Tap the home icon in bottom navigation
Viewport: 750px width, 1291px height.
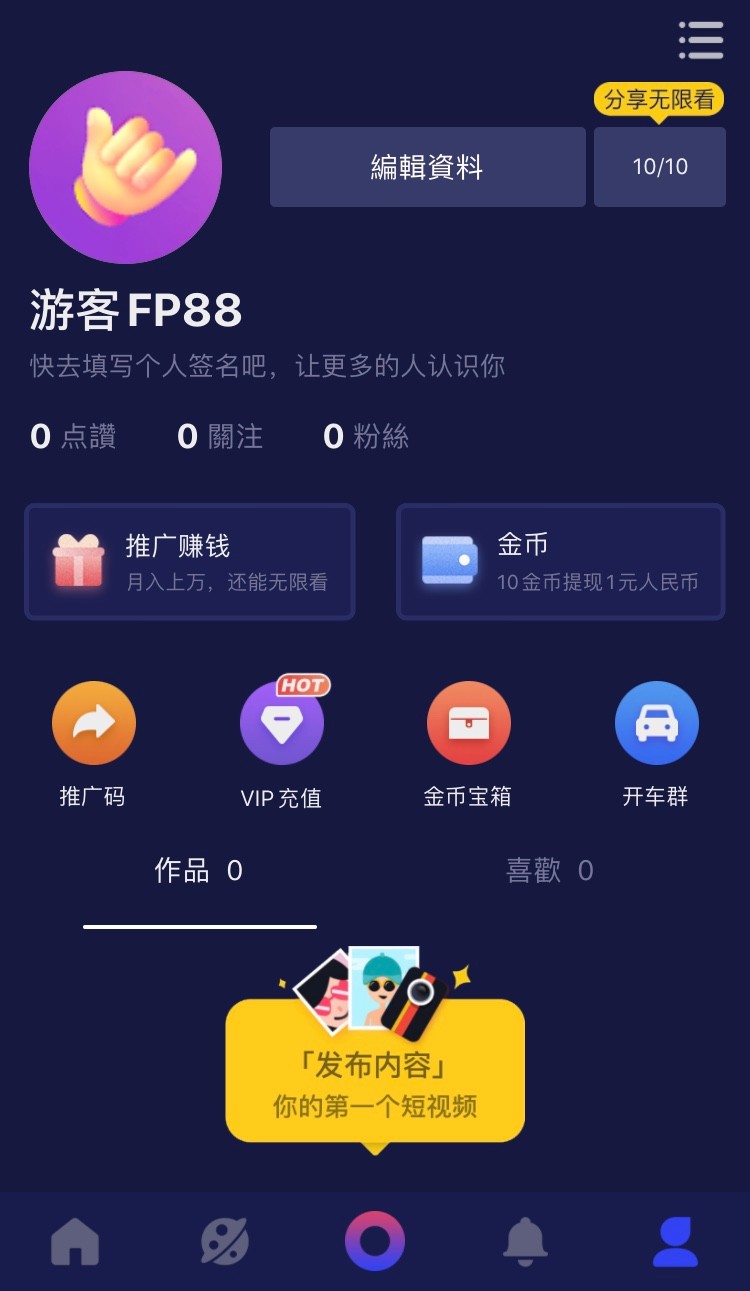(75, 1240)
